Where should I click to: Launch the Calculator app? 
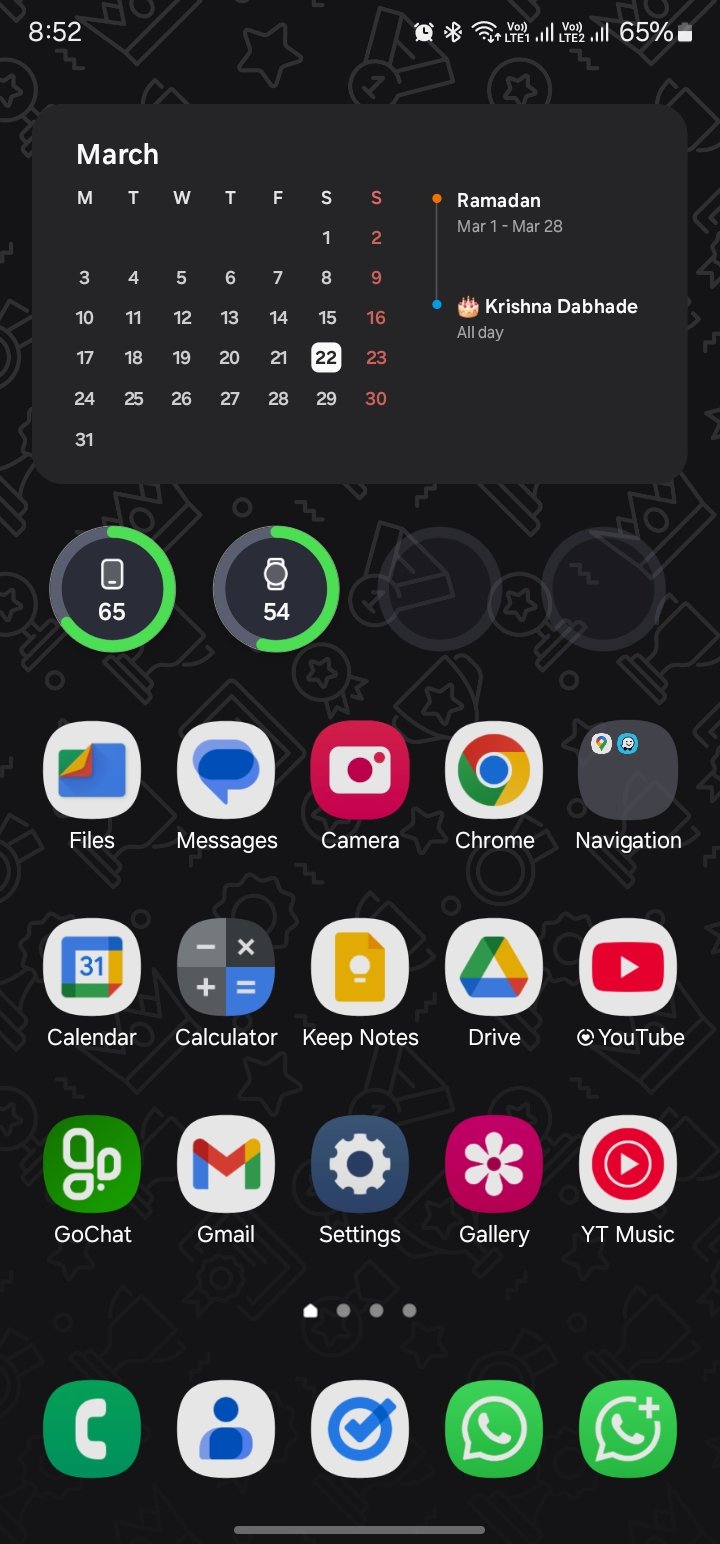pyautogui.click(x=226, y=967)
